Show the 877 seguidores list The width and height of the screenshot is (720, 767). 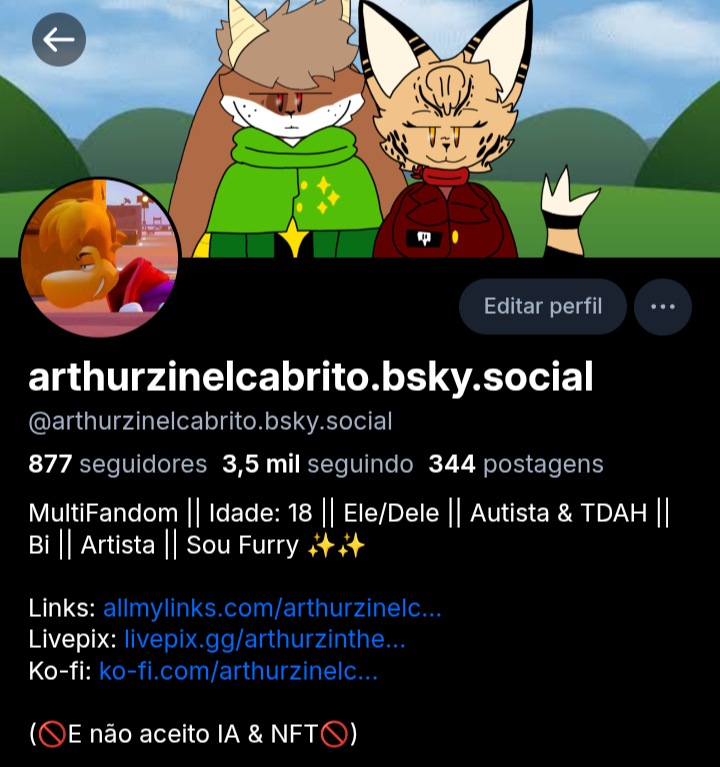pos(118,464)
